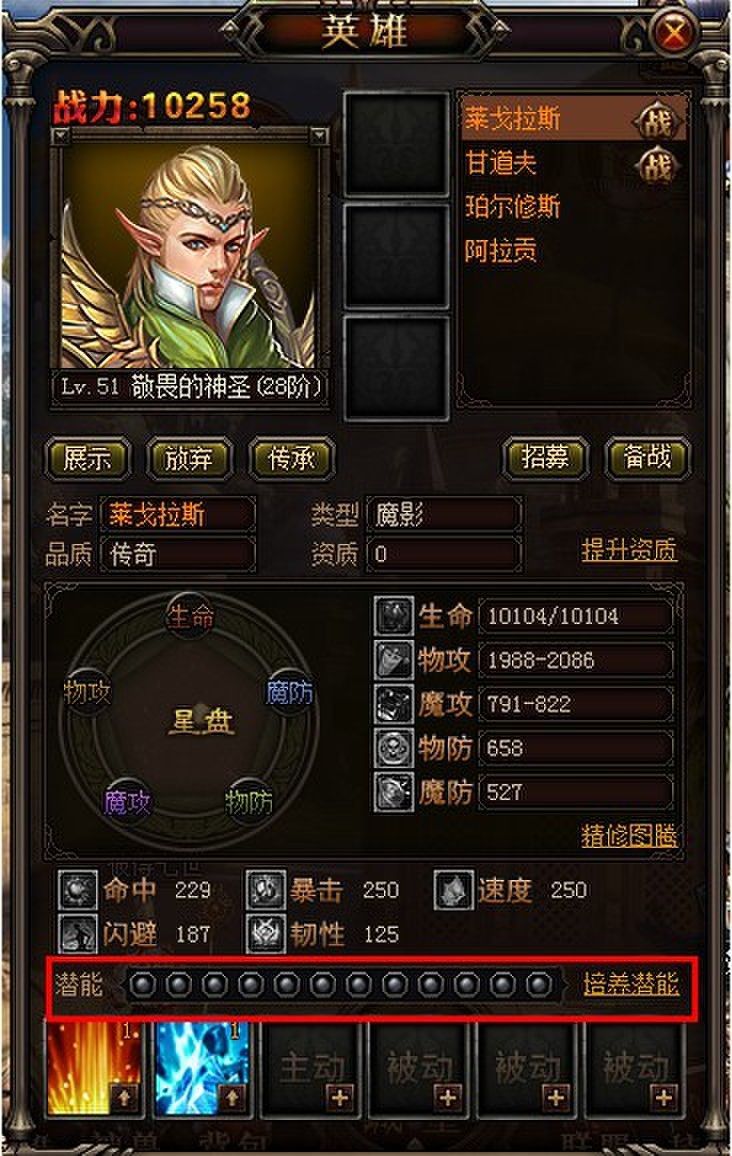
Task: Open the 招募 recruit button
Action: pos(545,458)
